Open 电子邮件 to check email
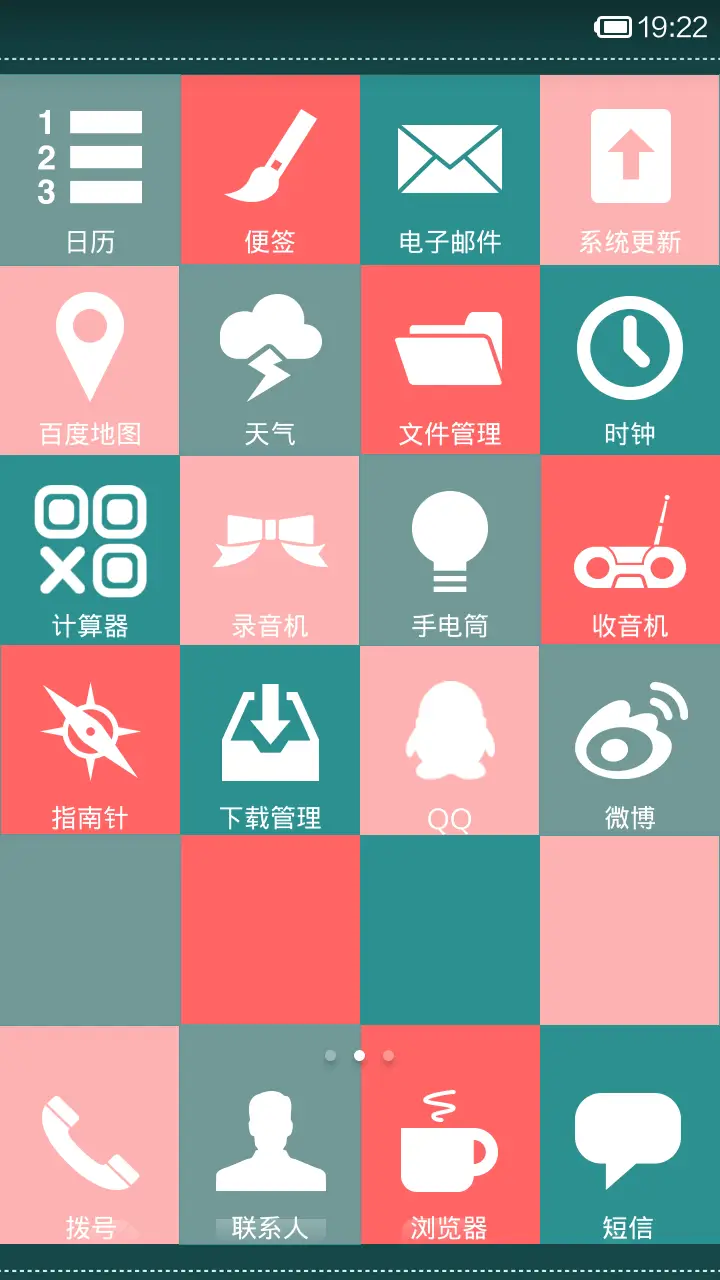 [450, 170]
